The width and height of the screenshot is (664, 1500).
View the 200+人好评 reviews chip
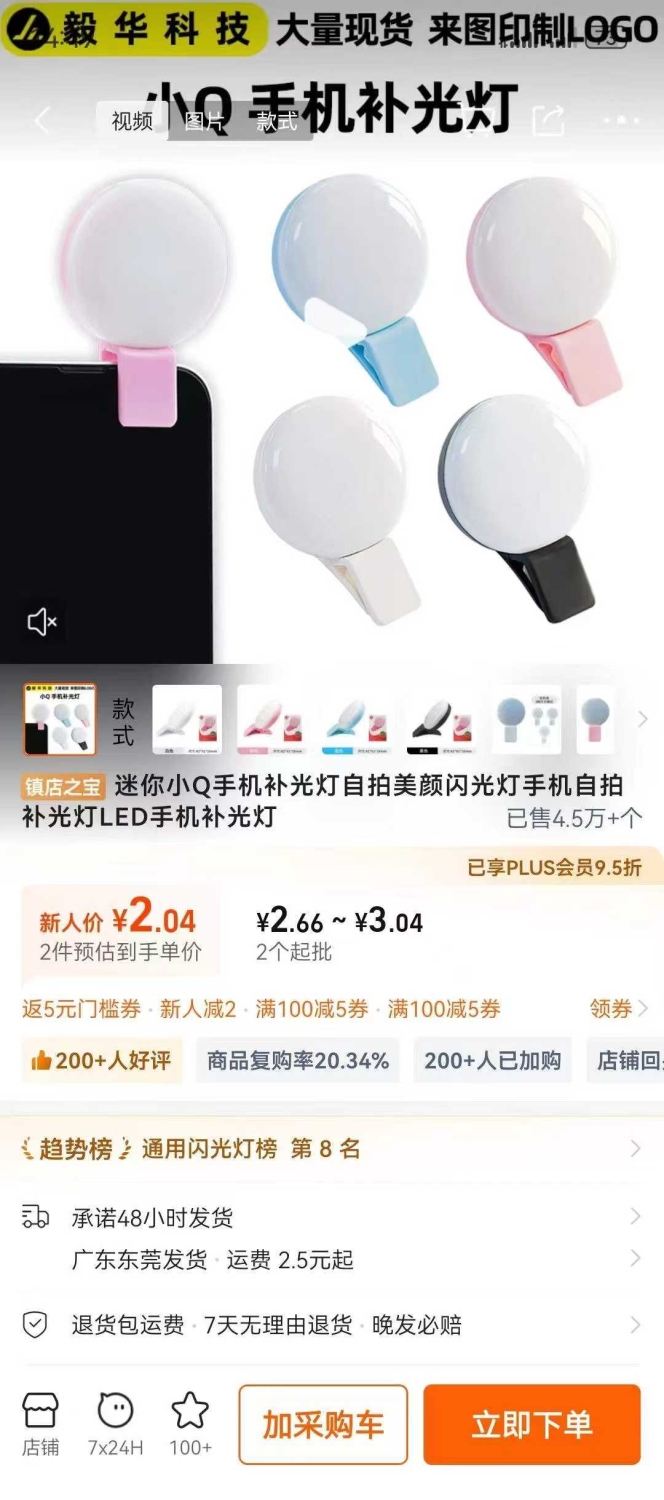(102, 1061)
